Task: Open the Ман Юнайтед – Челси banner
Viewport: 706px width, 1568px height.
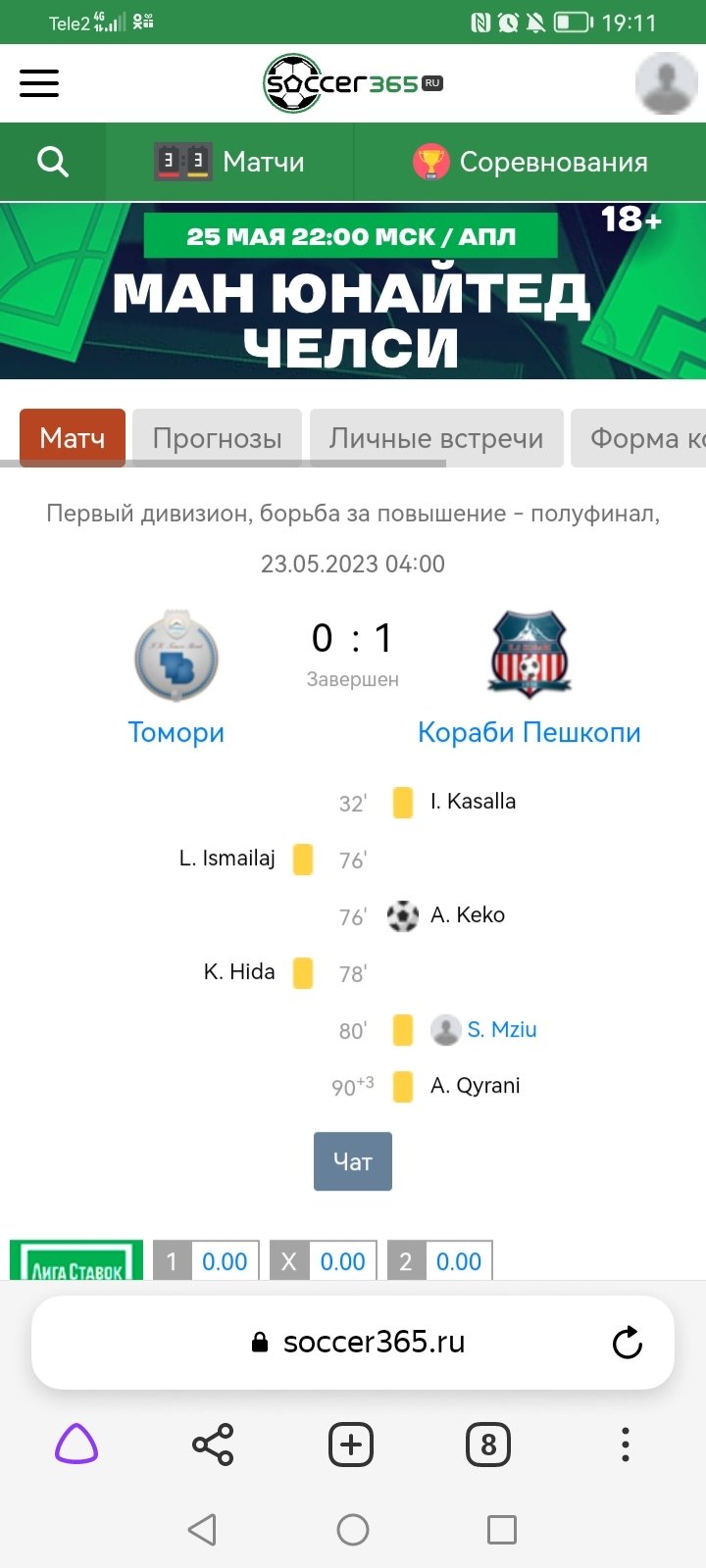Action: tap(353, 291)
